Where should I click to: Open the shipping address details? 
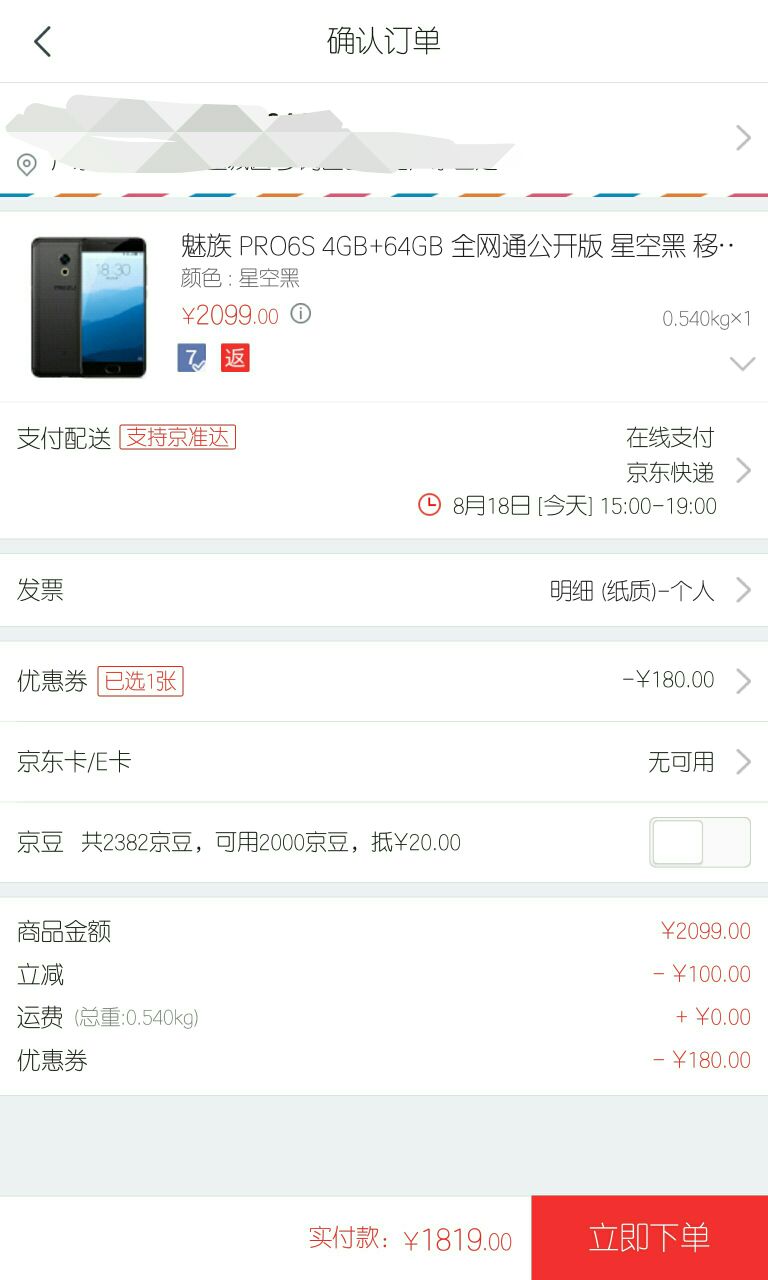click(384, 138)
